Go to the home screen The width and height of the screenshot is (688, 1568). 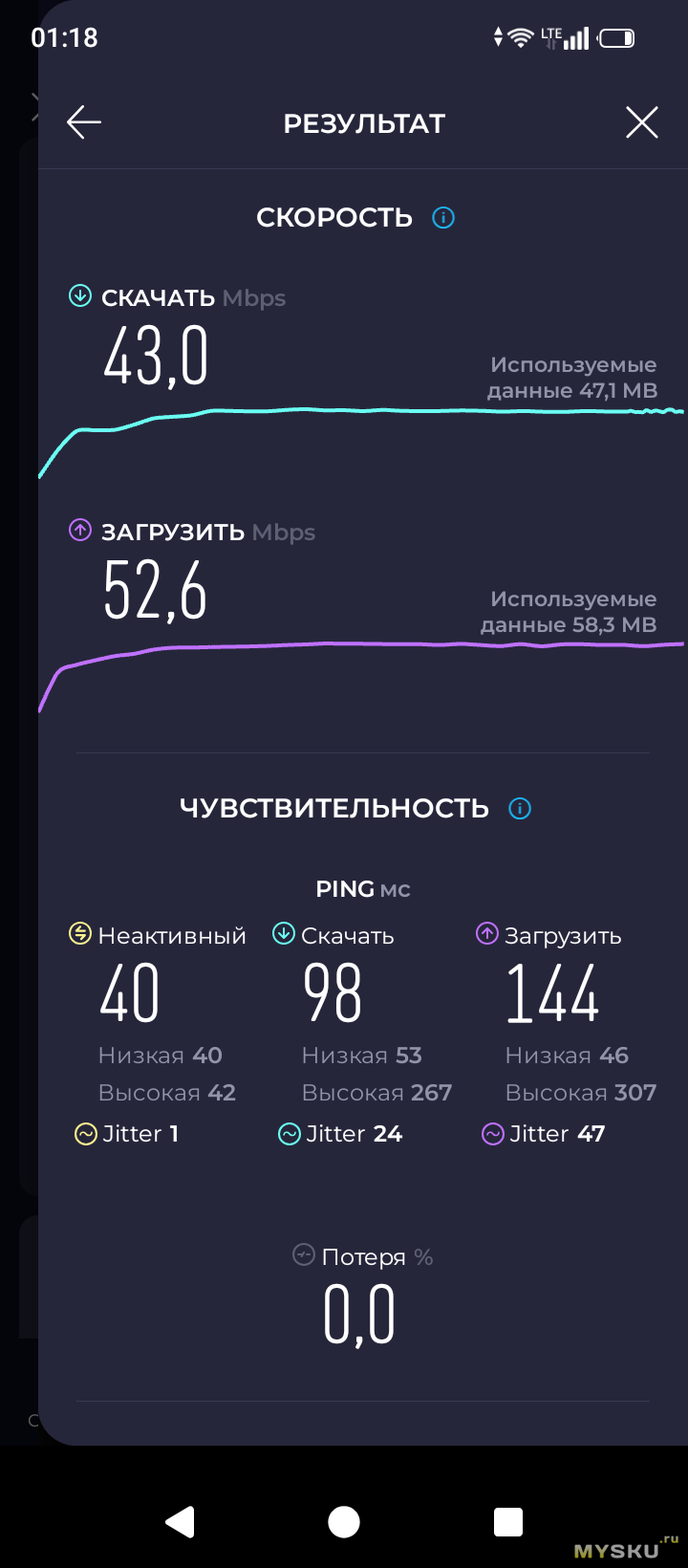344,1521
